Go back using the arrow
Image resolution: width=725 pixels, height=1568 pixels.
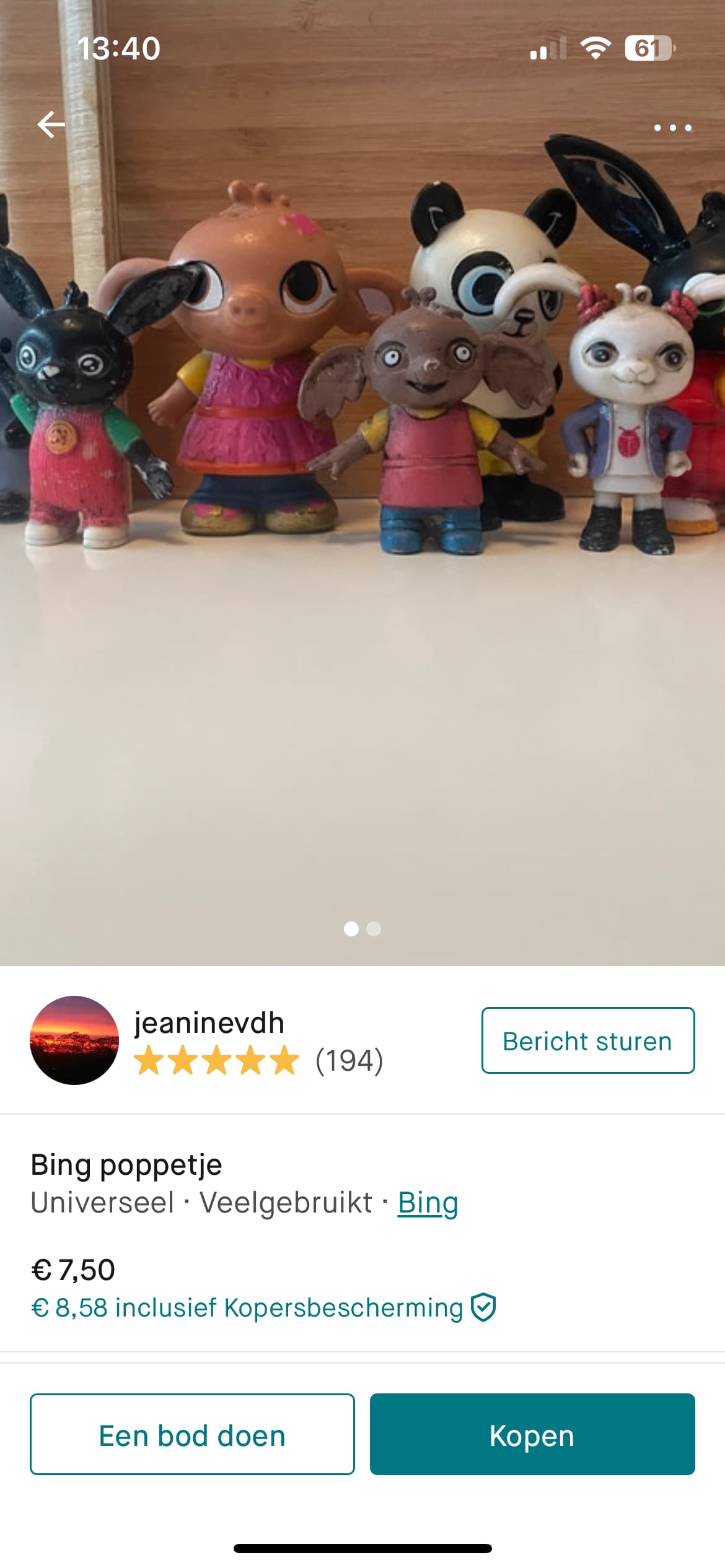51,124
